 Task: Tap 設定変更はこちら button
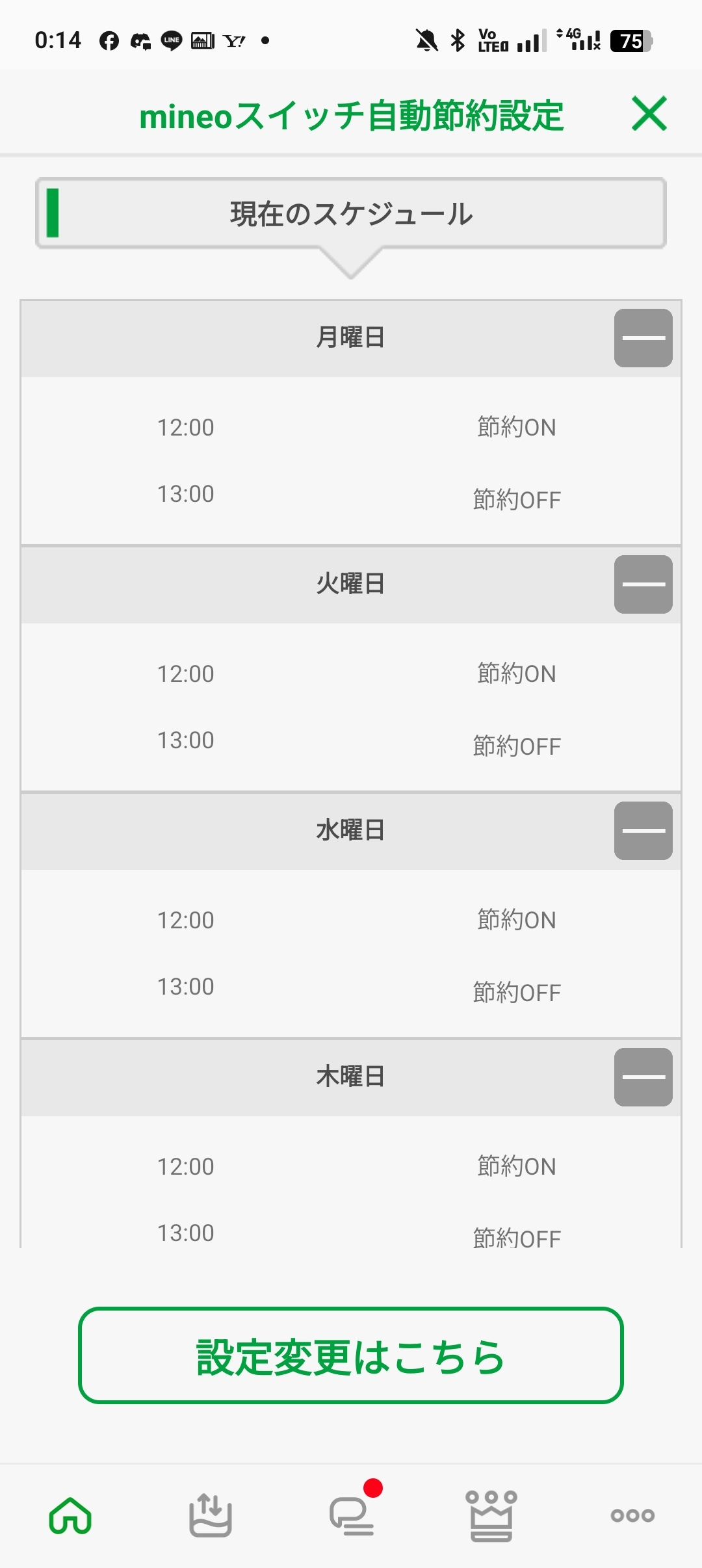click(x=351, y=1355)
